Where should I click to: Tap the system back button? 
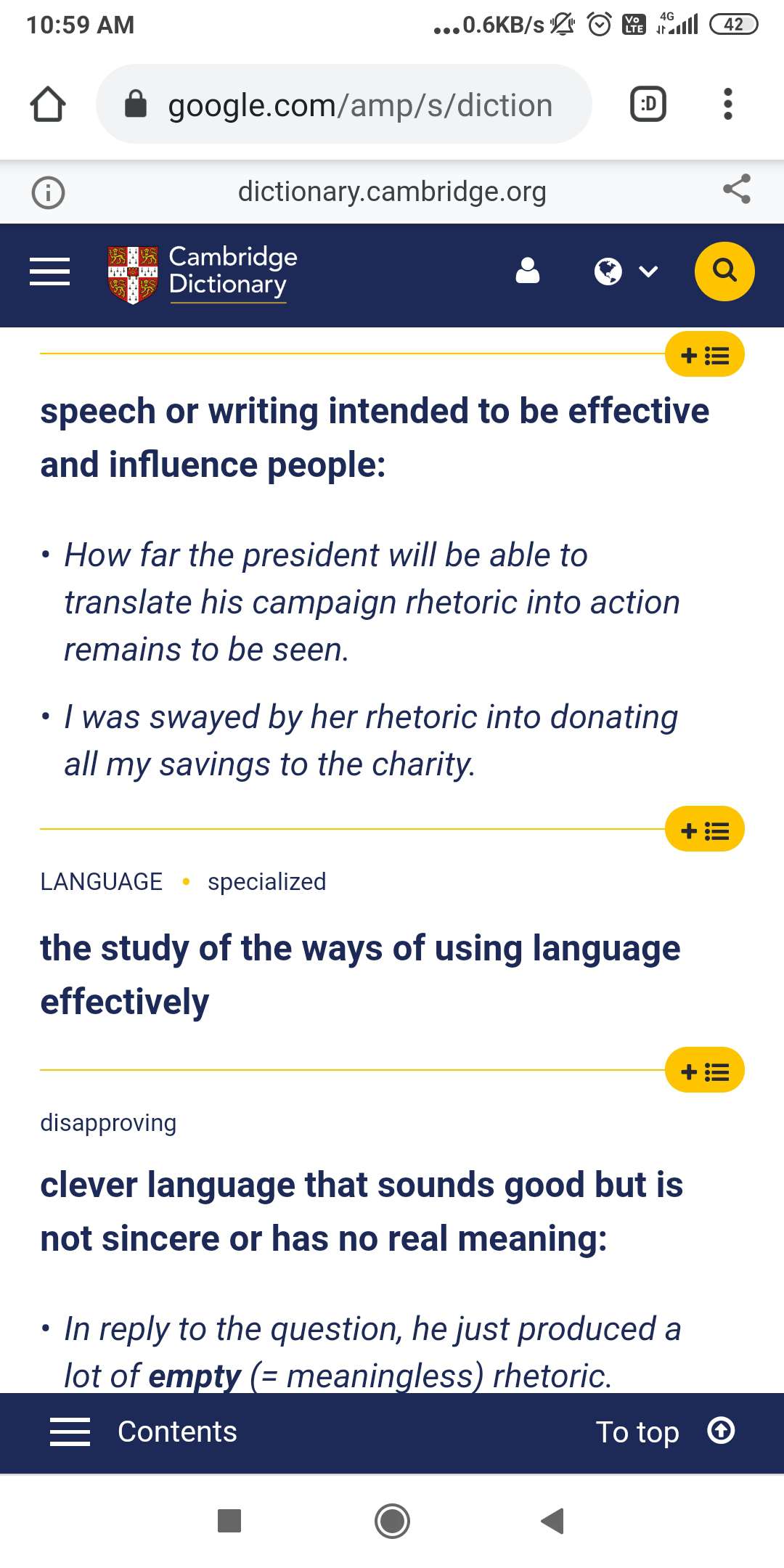[553, 1521]
